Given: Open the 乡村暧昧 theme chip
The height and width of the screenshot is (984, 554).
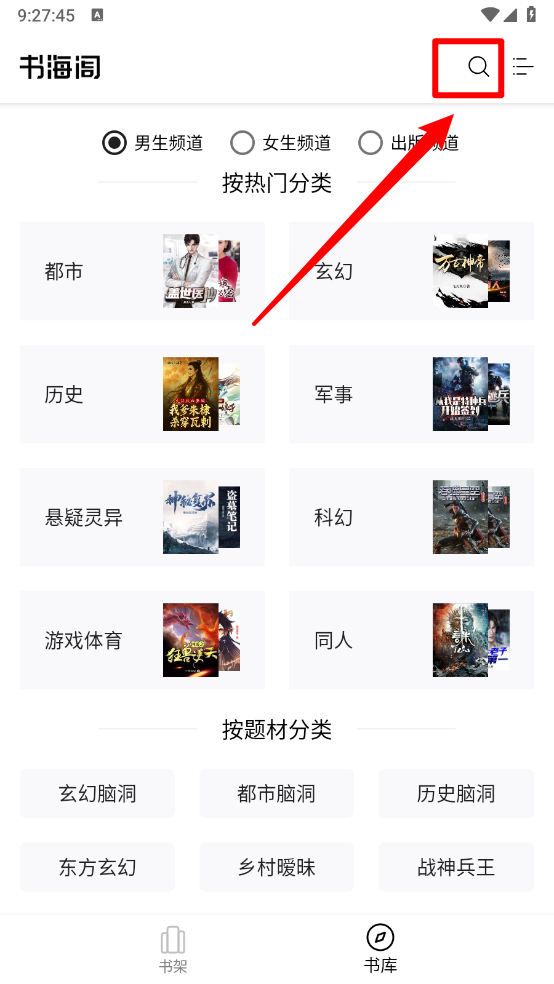Looking at the screenshot, I should pos(277,867).
